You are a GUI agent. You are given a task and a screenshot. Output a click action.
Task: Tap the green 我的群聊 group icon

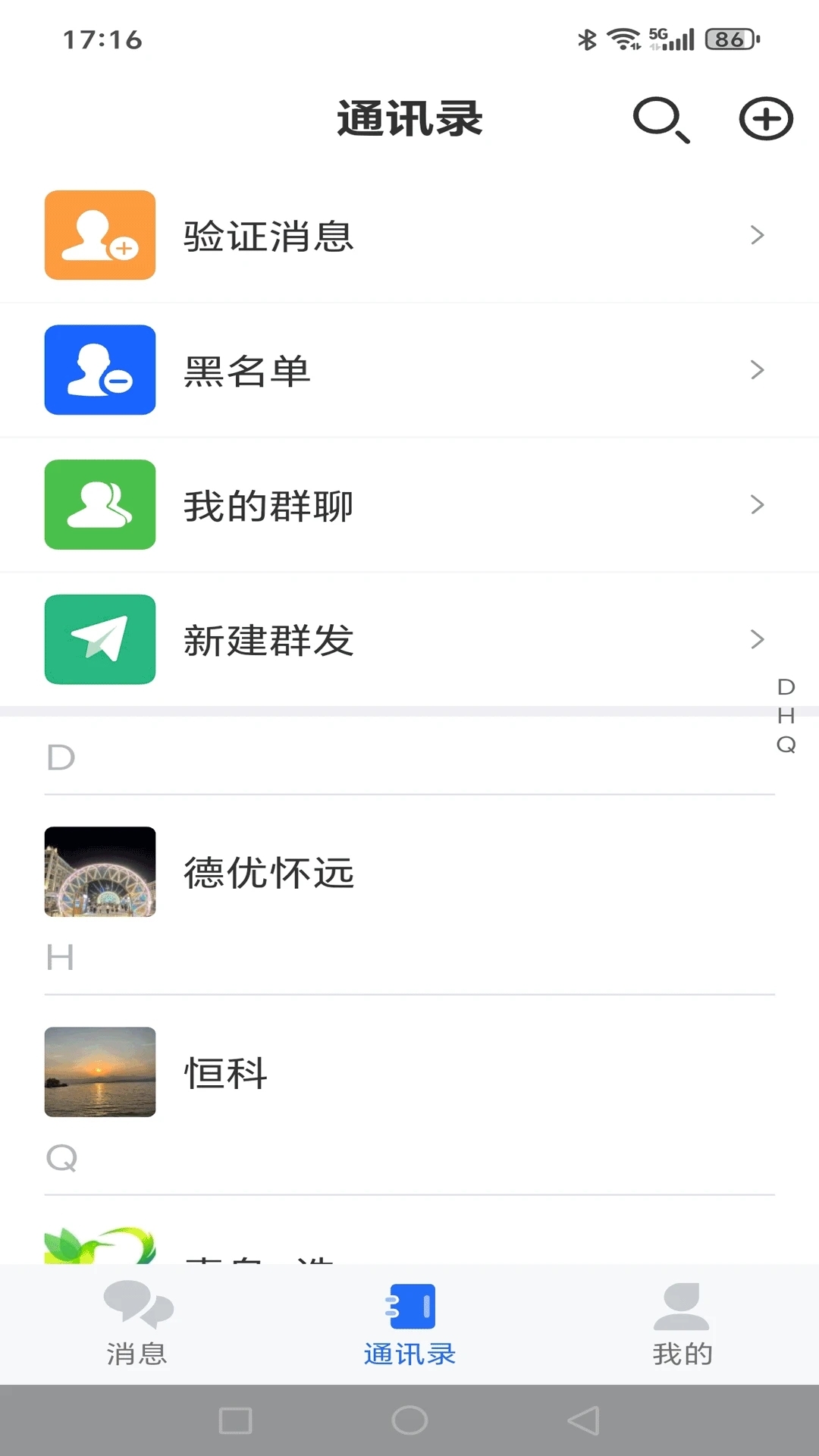pyautogui.click(x=99, y=504)
